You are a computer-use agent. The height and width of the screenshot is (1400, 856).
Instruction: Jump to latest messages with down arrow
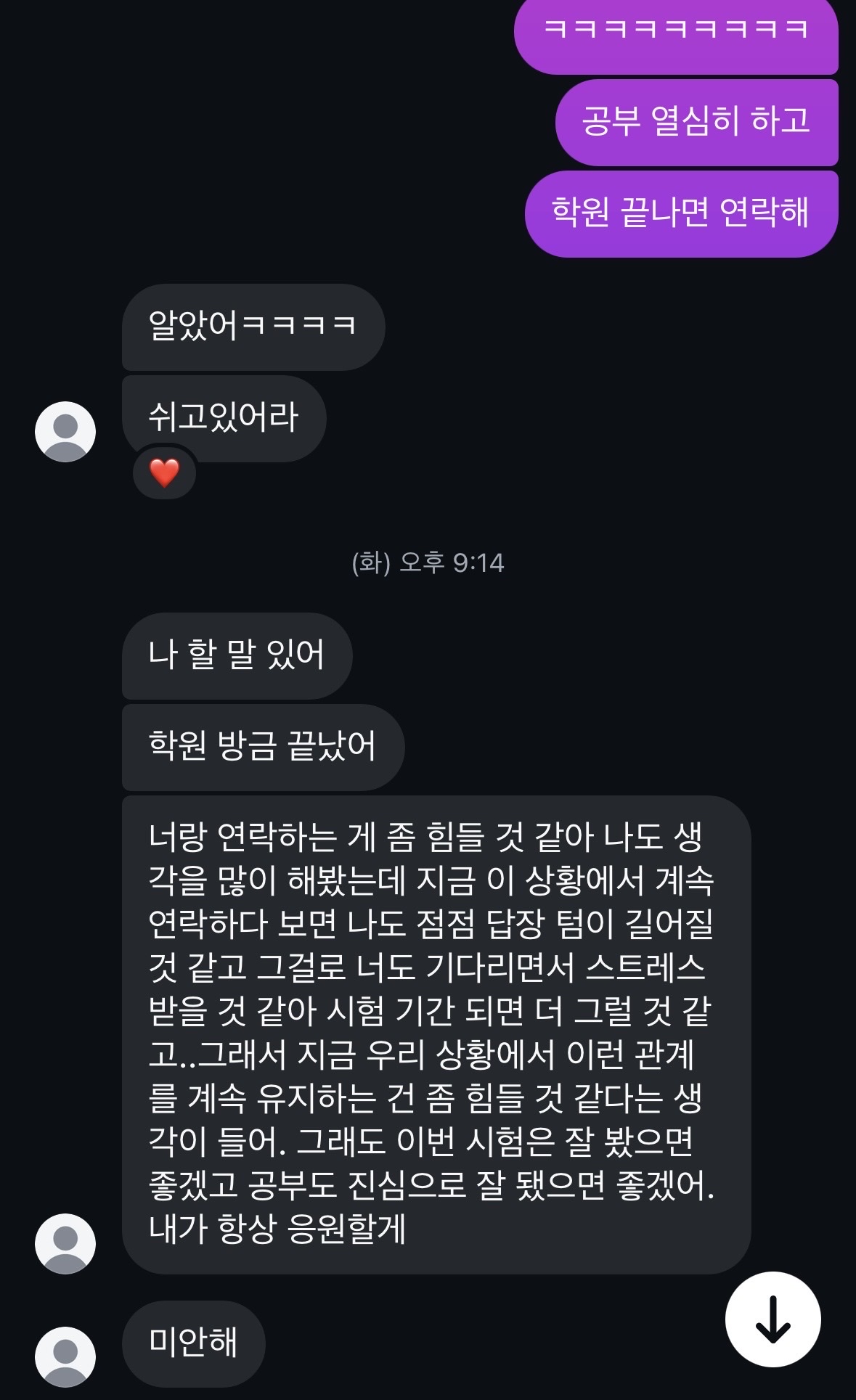[773, 1319]
